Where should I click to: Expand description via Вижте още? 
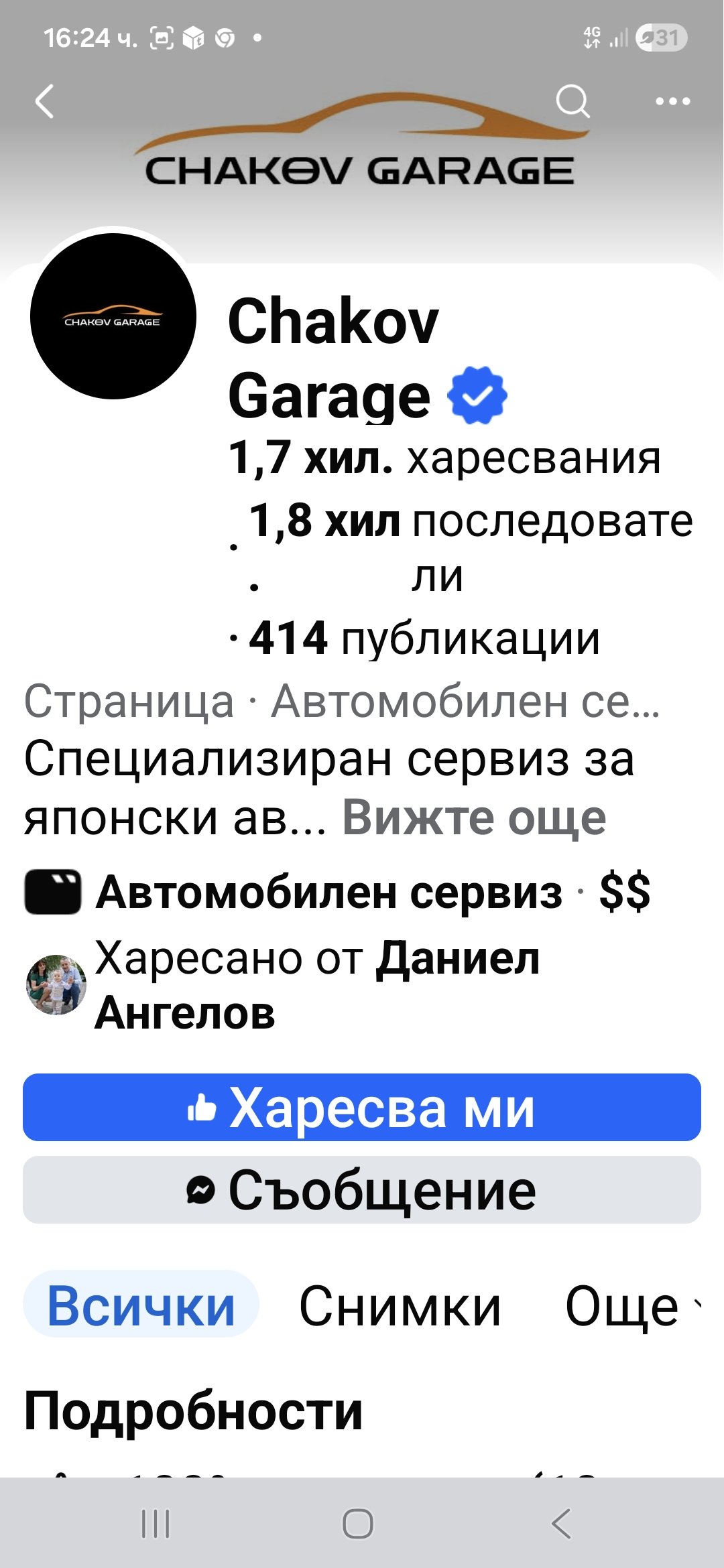[474, 818]
